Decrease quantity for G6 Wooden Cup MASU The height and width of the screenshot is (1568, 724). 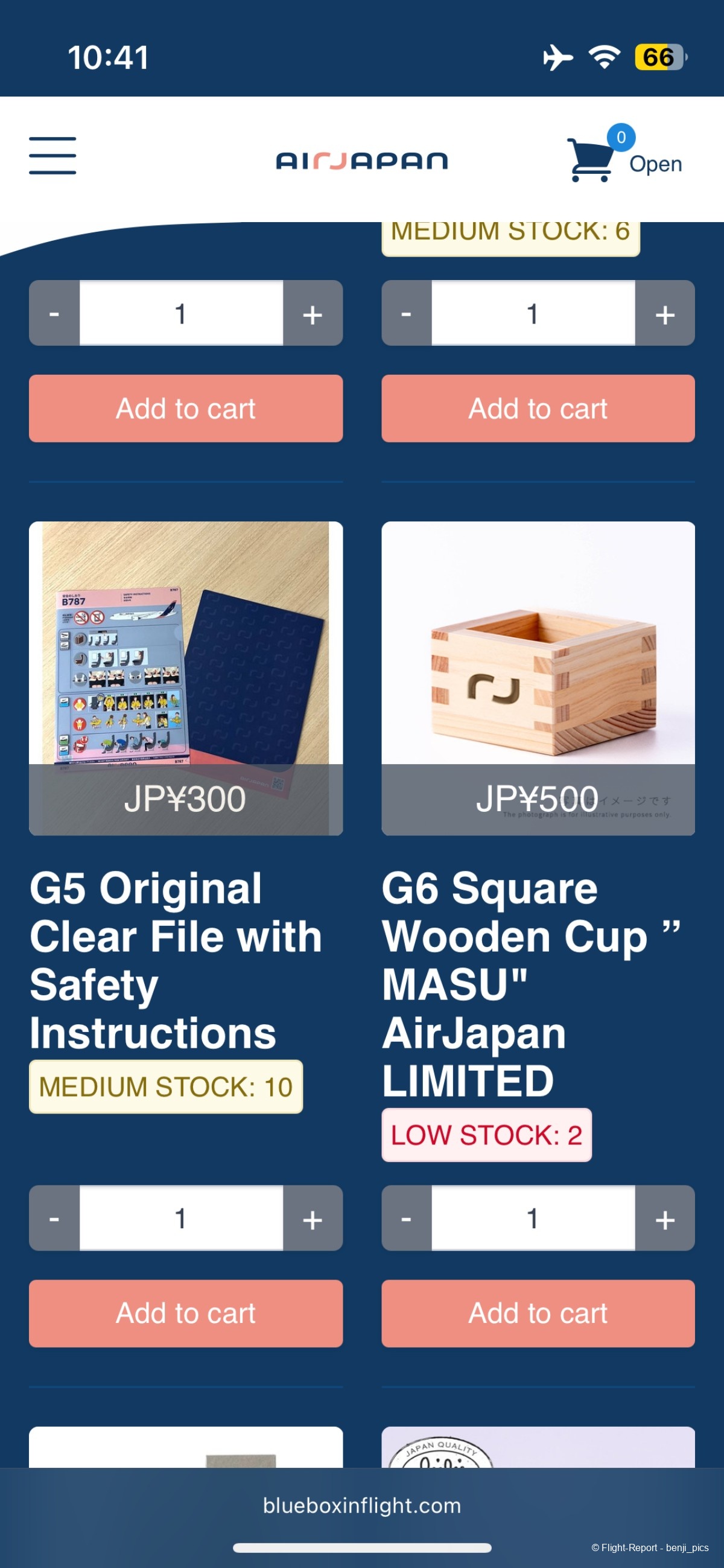407,1219
